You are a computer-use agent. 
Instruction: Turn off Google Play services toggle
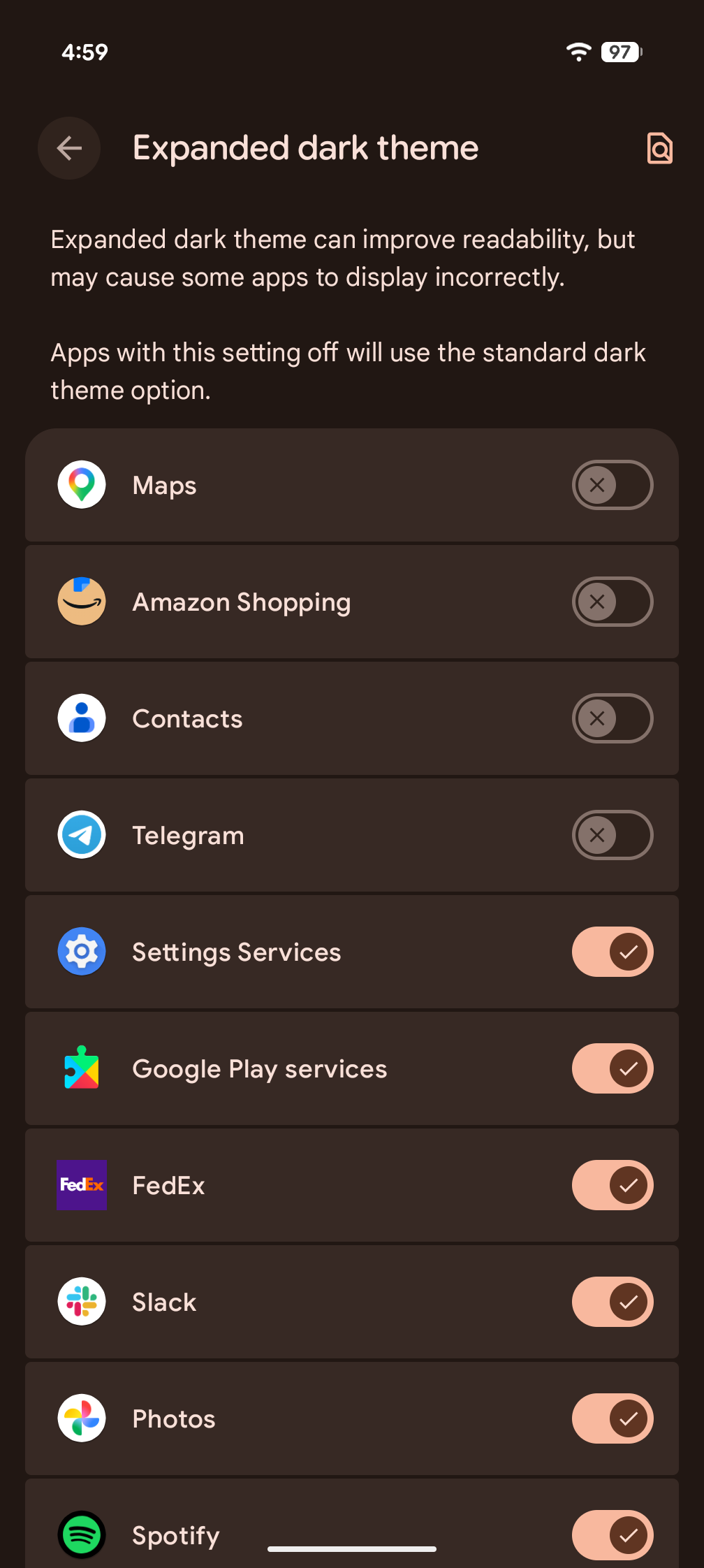(613, 1068)
